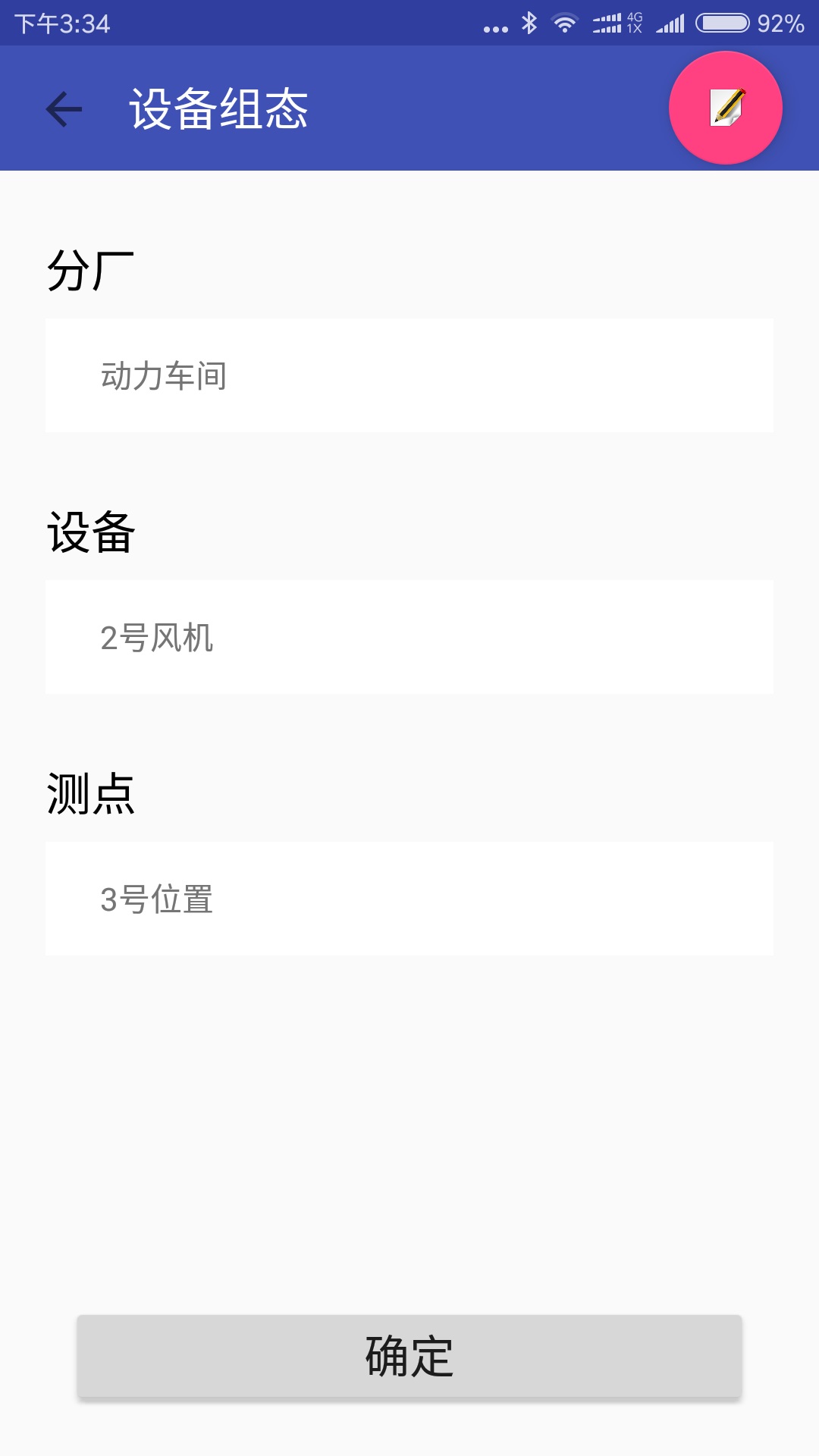The width and height of the screenshot is (819, 1456).
Task: Confirm with the 确定 button
Action: tap(409, 1356)
